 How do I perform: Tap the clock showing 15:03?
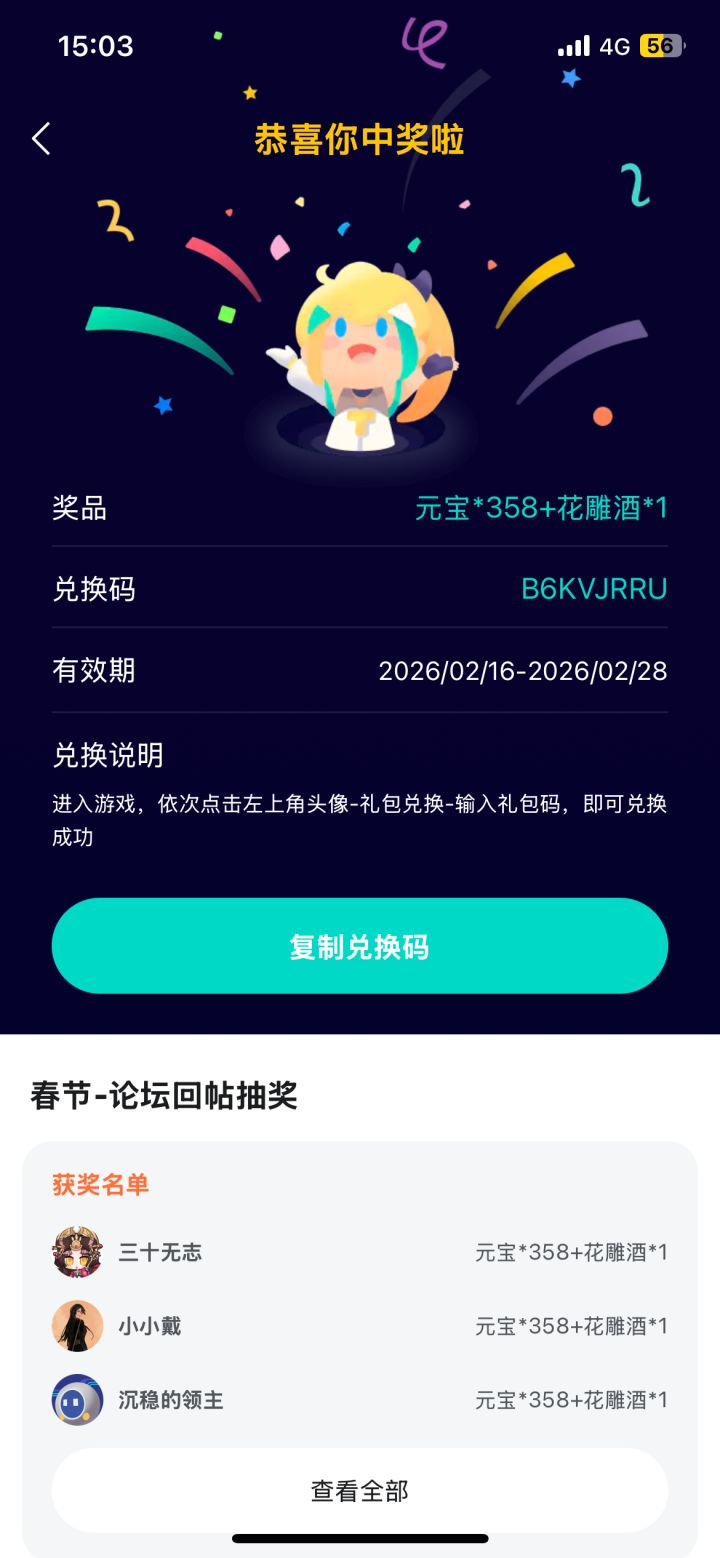pos(97,45)
